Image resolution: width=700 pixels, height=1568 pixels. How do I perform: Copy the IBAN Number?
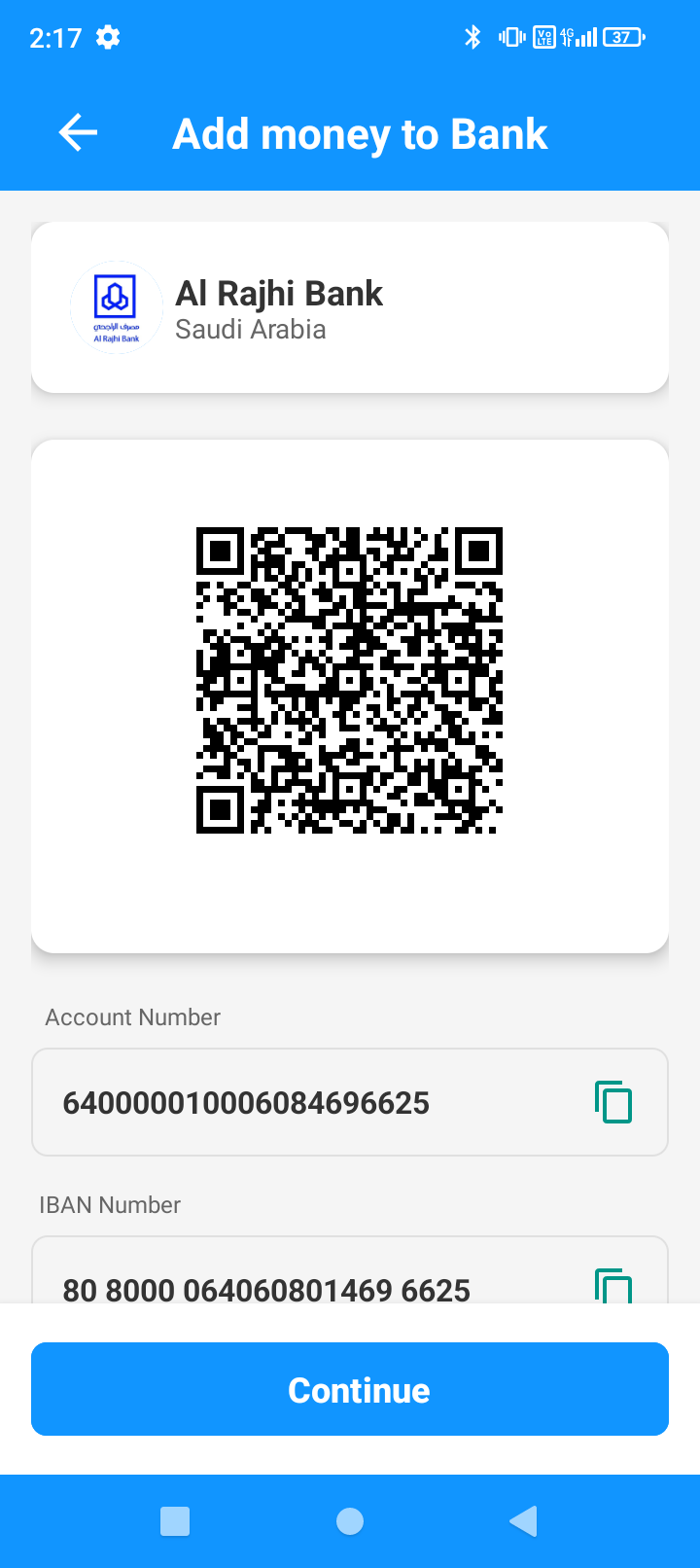pyautogui.click(x=613, y=1286)
